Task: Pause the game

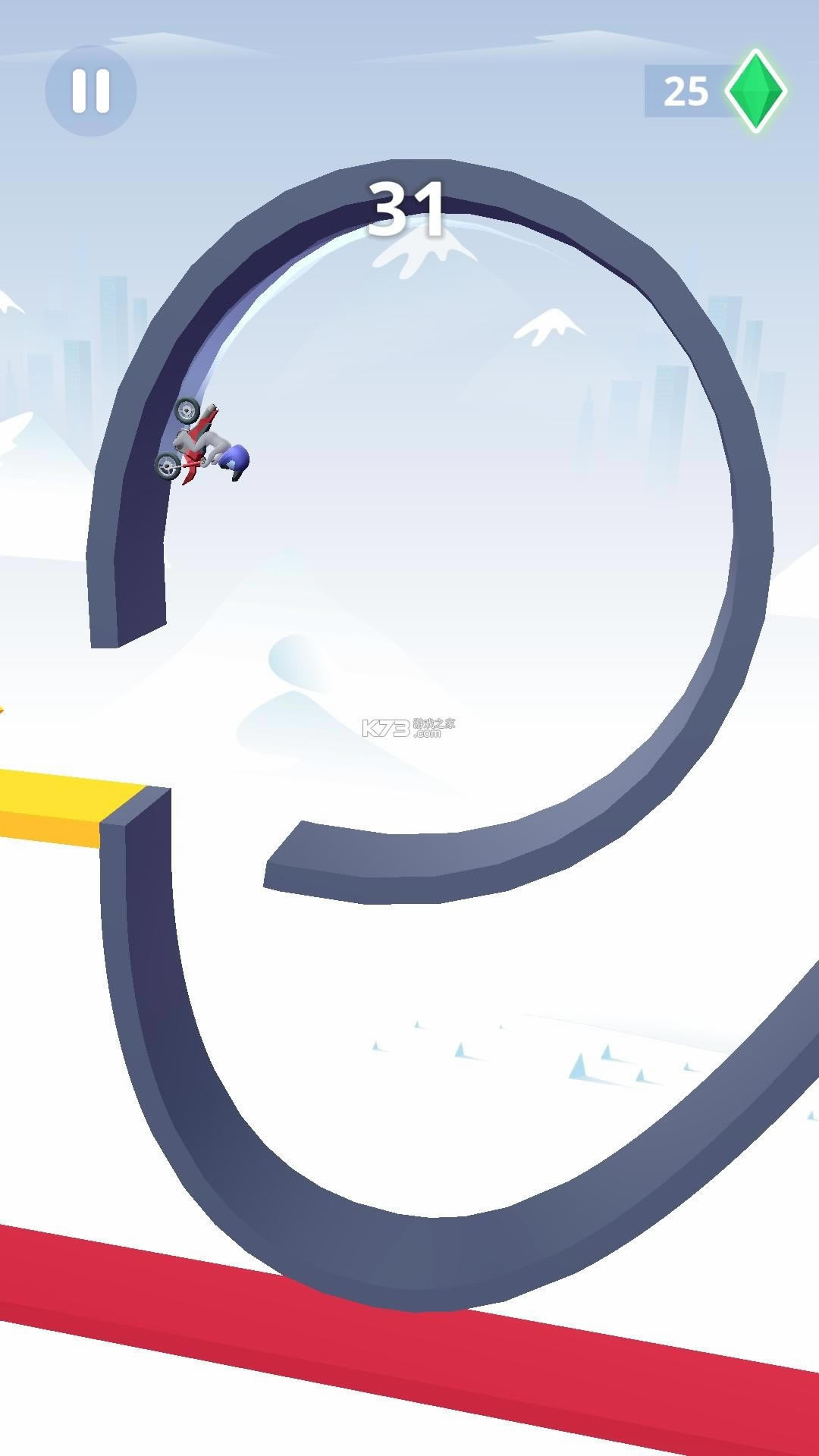Action: click(x=91, y=91)
